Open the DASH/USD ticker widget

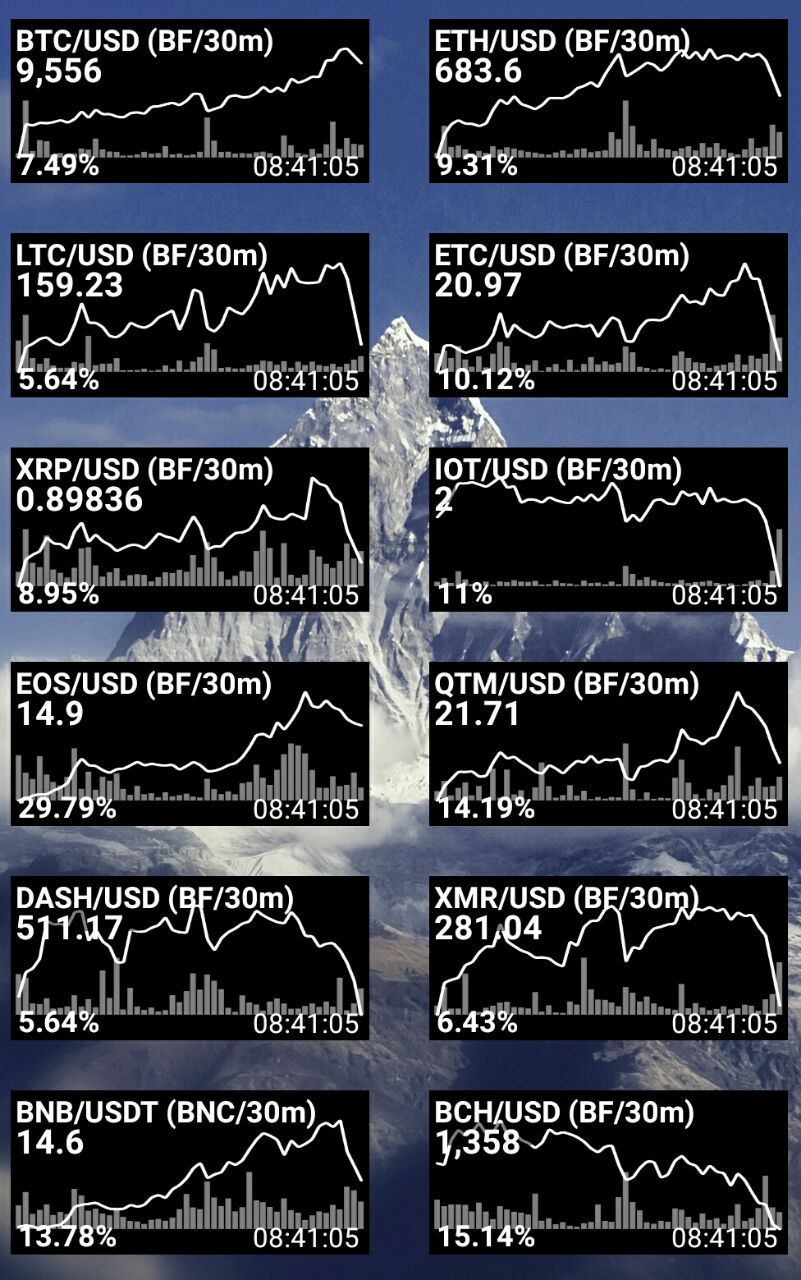[x=190, y=957]
